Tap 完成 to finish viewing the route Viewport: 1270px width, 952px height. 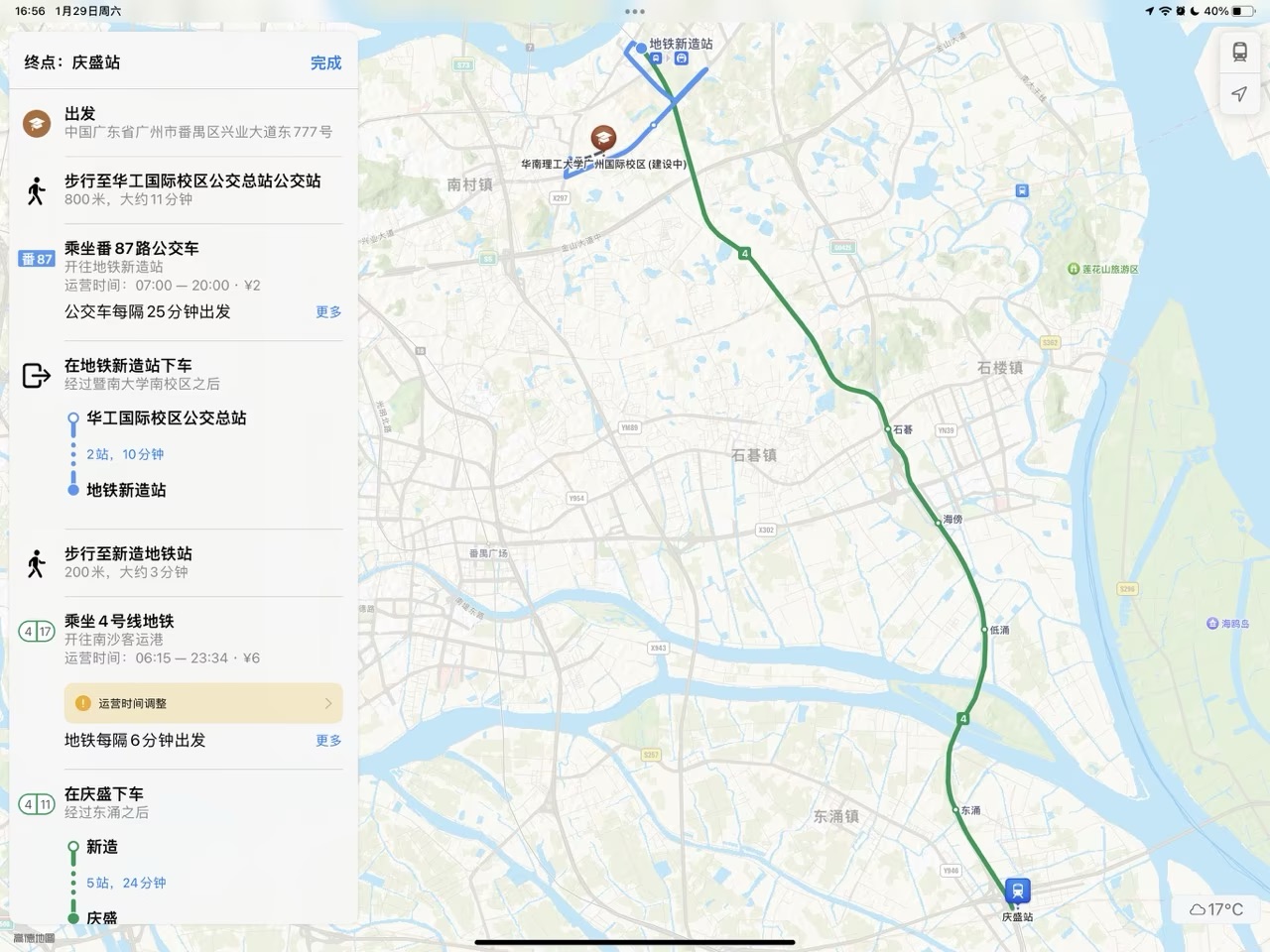coord(325,62)
